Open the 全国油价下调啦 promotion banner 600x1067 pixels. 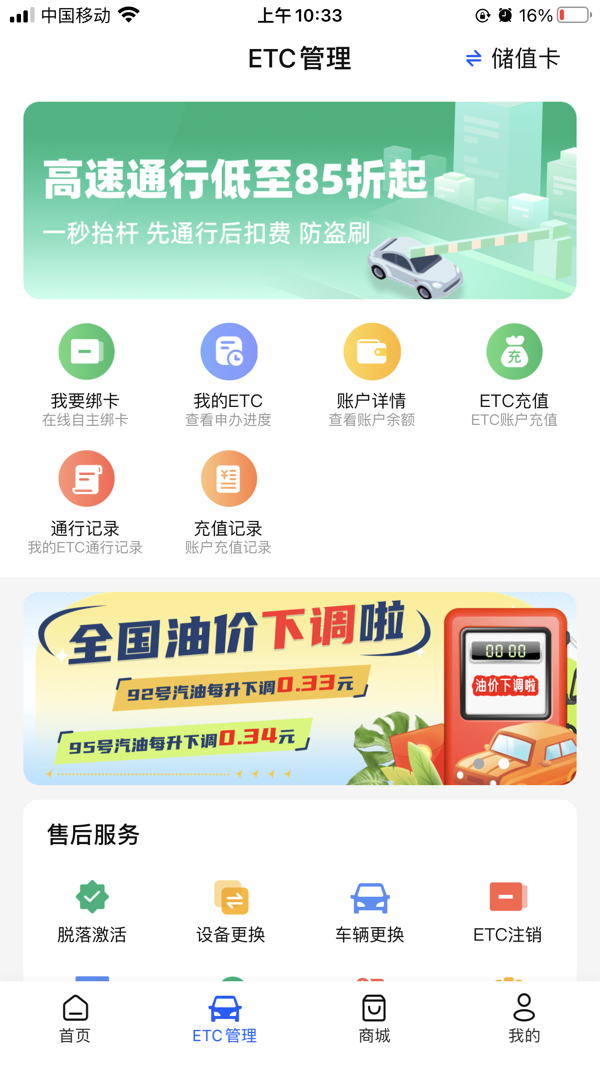click(x=300, y=688)
